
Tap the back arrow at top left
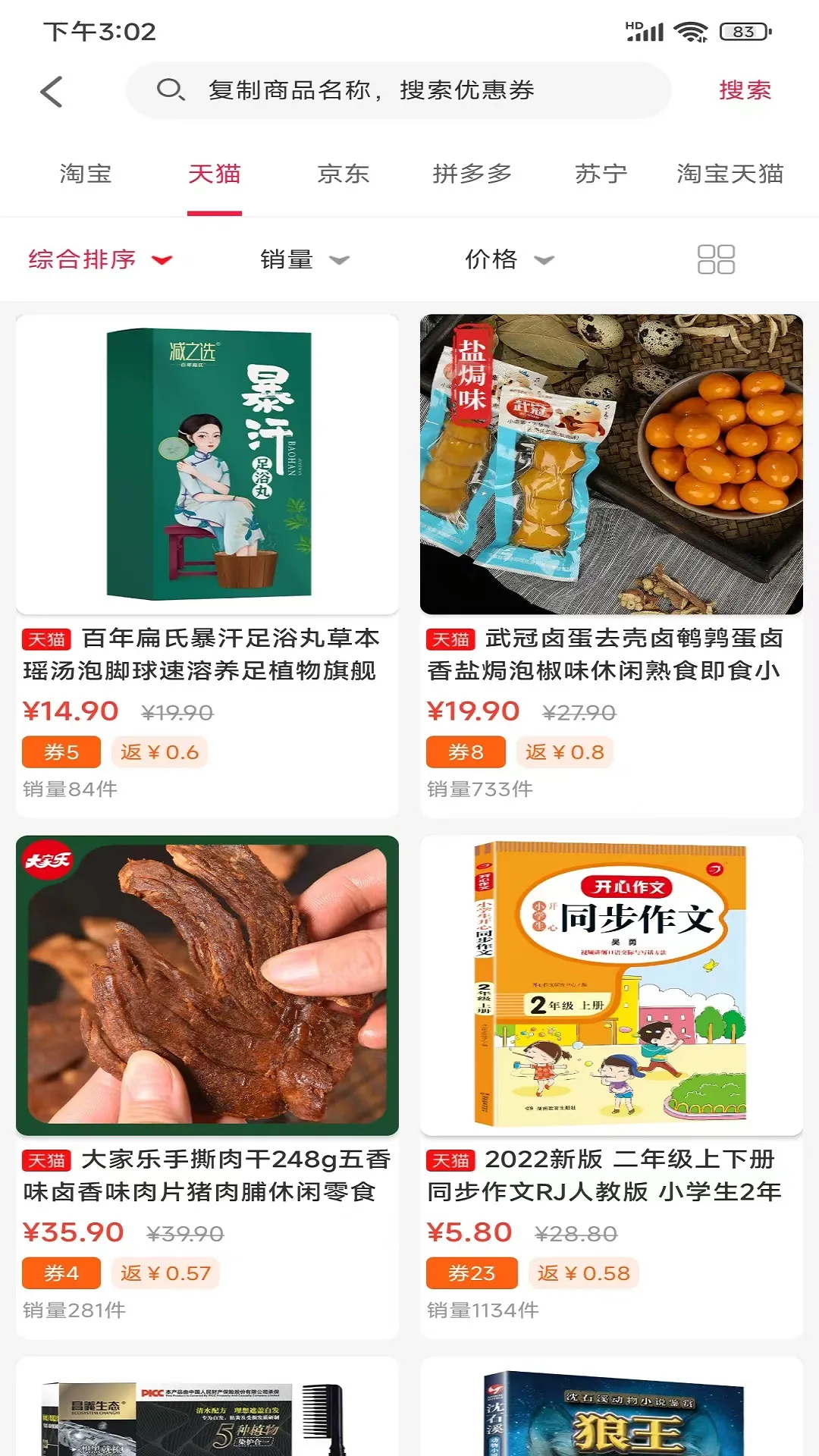click(50, 90)
